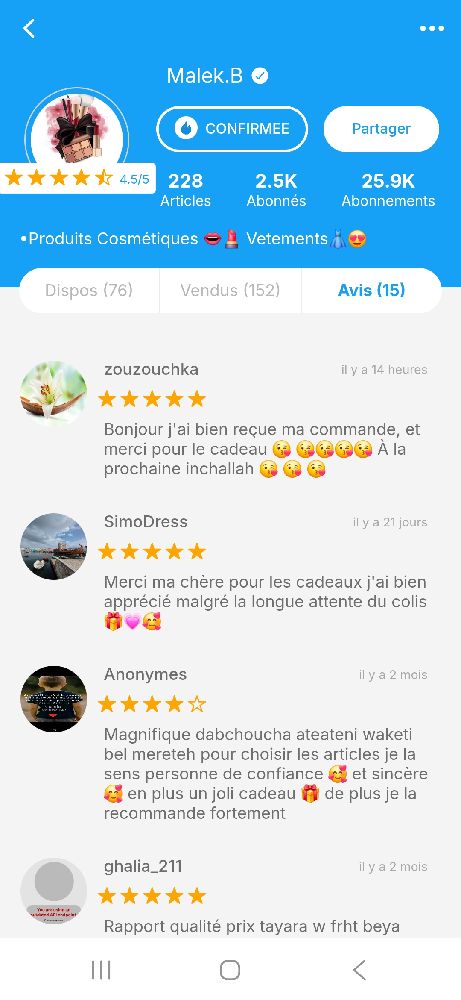Switch to the Dispos (76) tab
This screenshot has width=461, height=1000.
point(89,290)
